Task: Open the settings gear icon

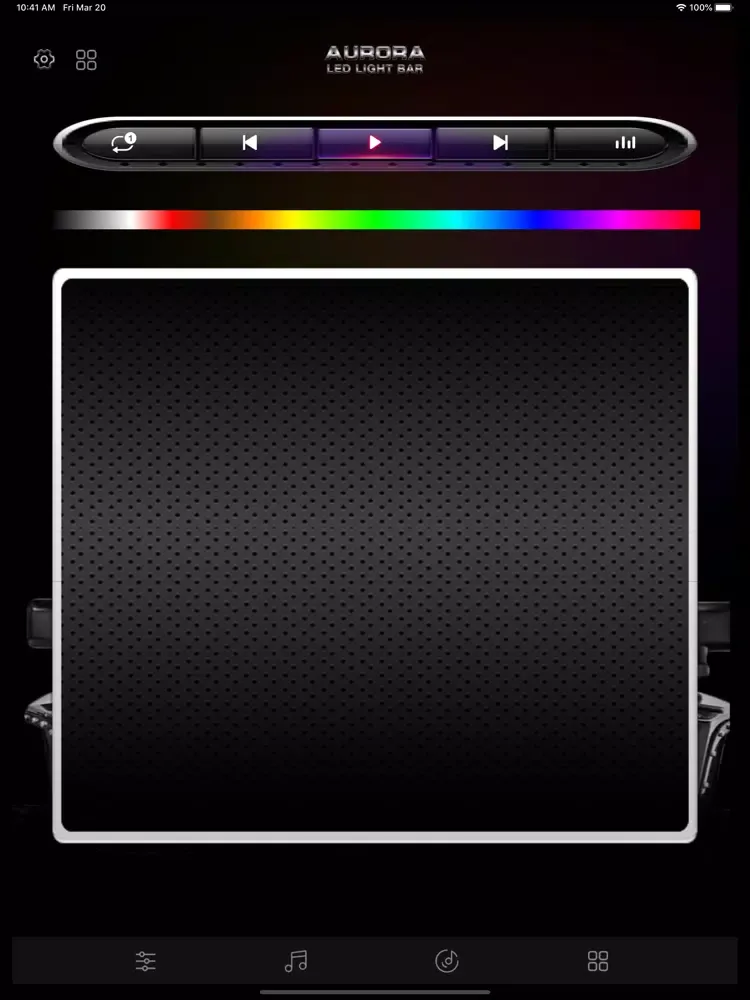Action: pyautogui.click(x=44, y=60)
